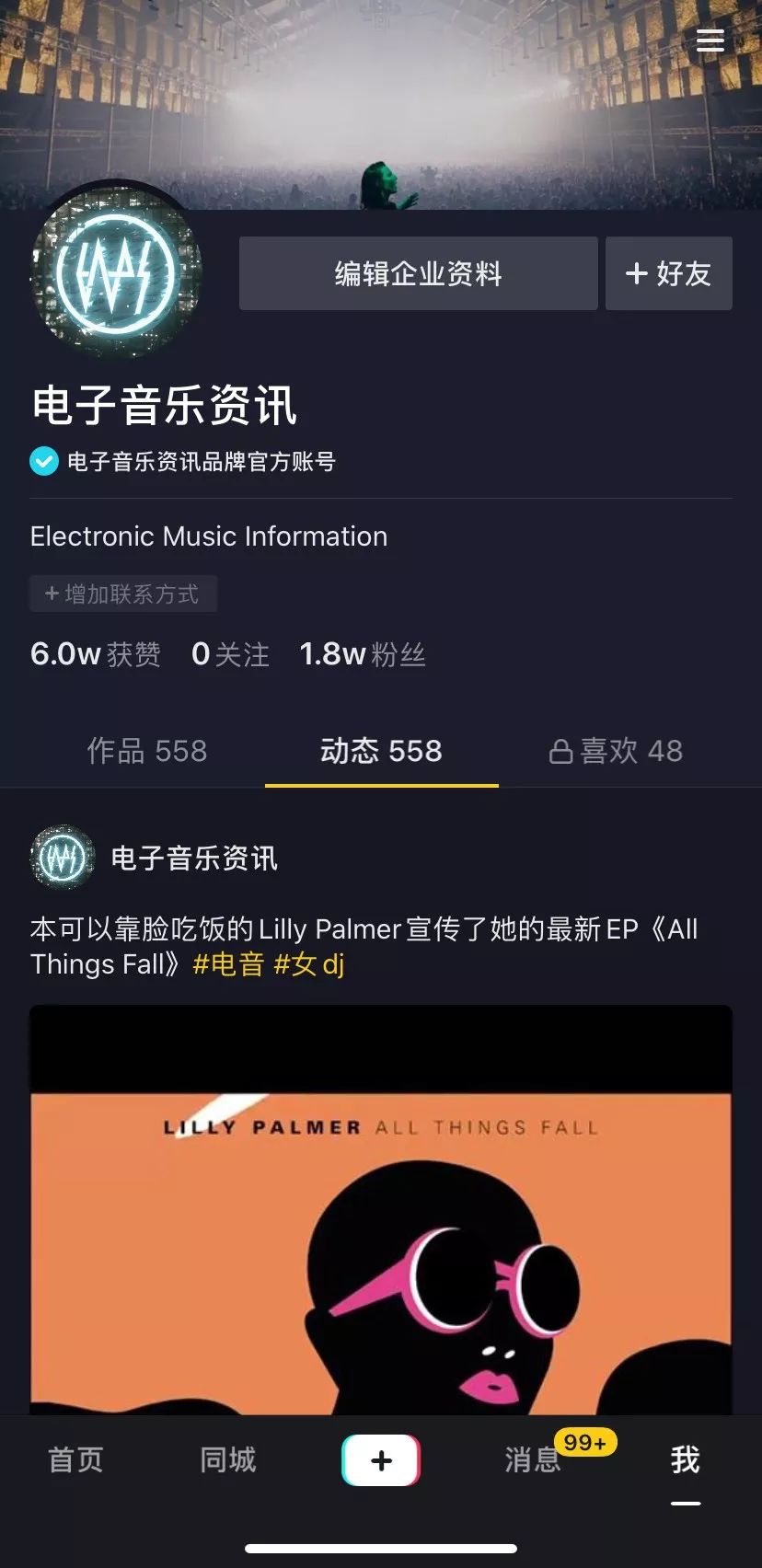Switch to 作品 558 tab
The width and height of the screenshot is (762, 1568).
point(147,751)
